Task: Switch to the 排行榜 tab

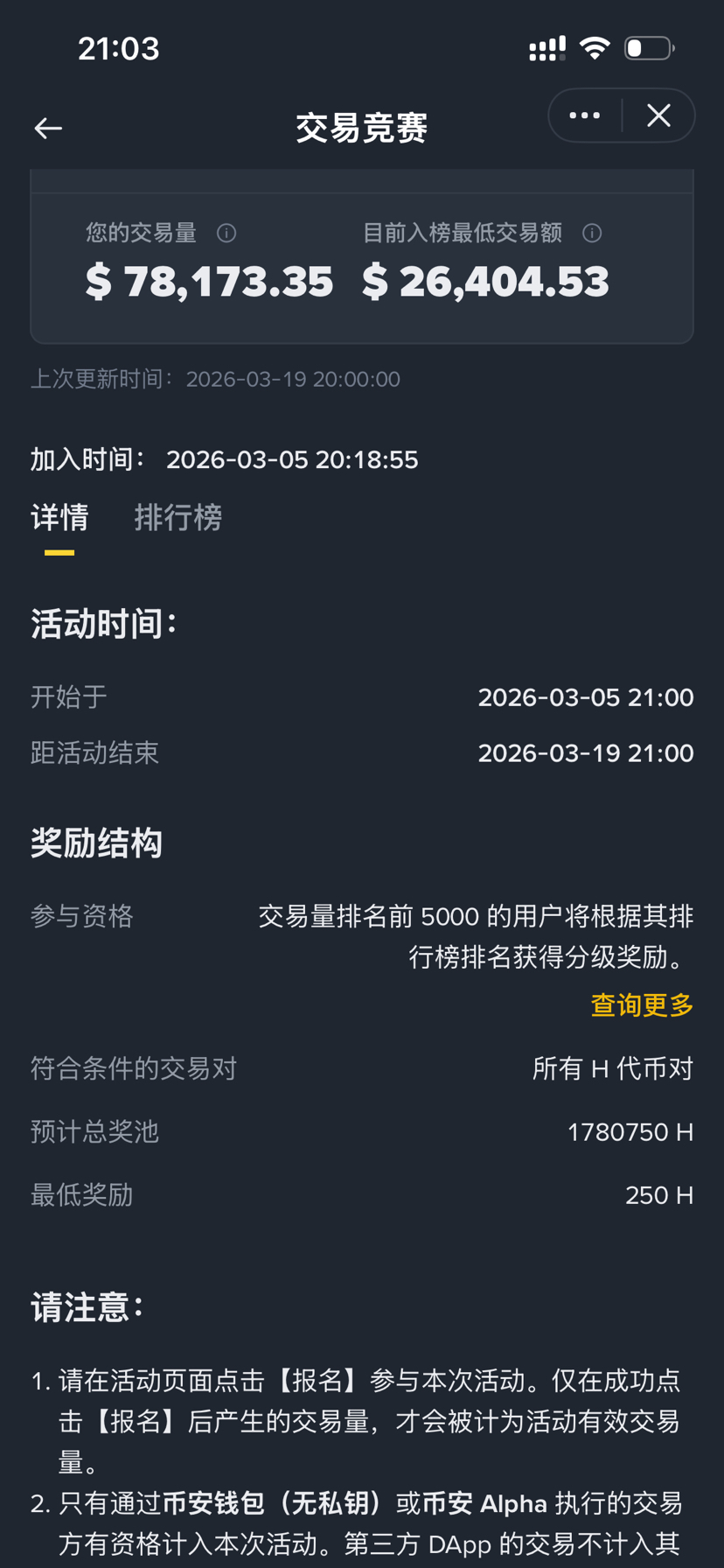Action: 178,518
